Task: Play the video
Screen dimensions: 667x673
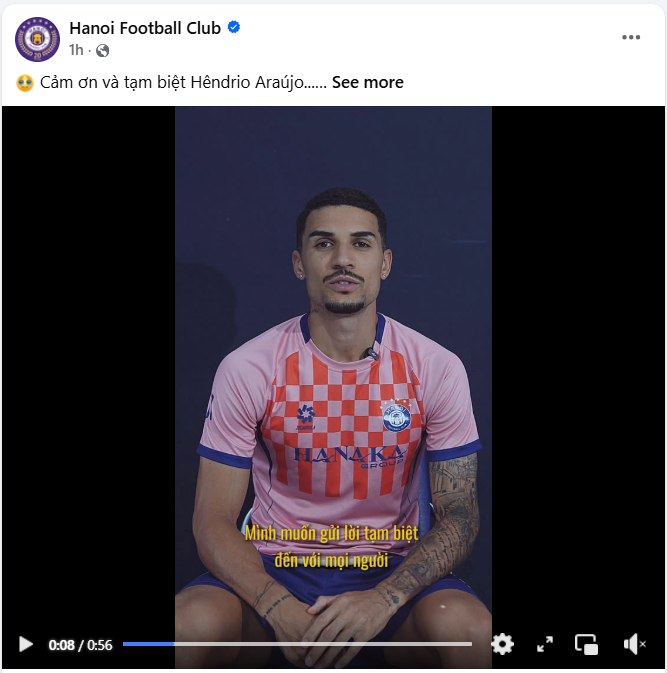Action: tap(26, 645)
